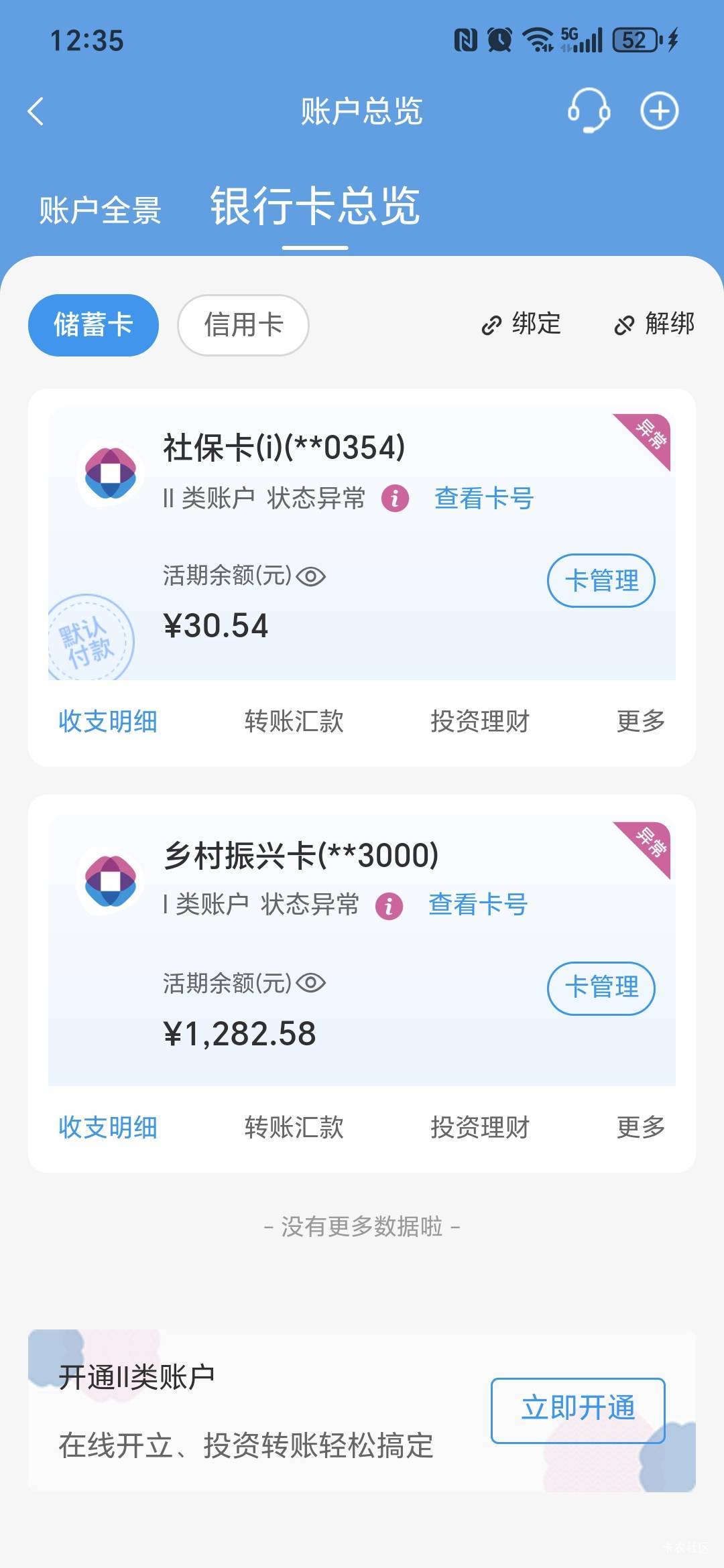Toggle balance visibility for 乡村振兴卡
Viewport: 724px width, 1568px height.
click(311, 984)
